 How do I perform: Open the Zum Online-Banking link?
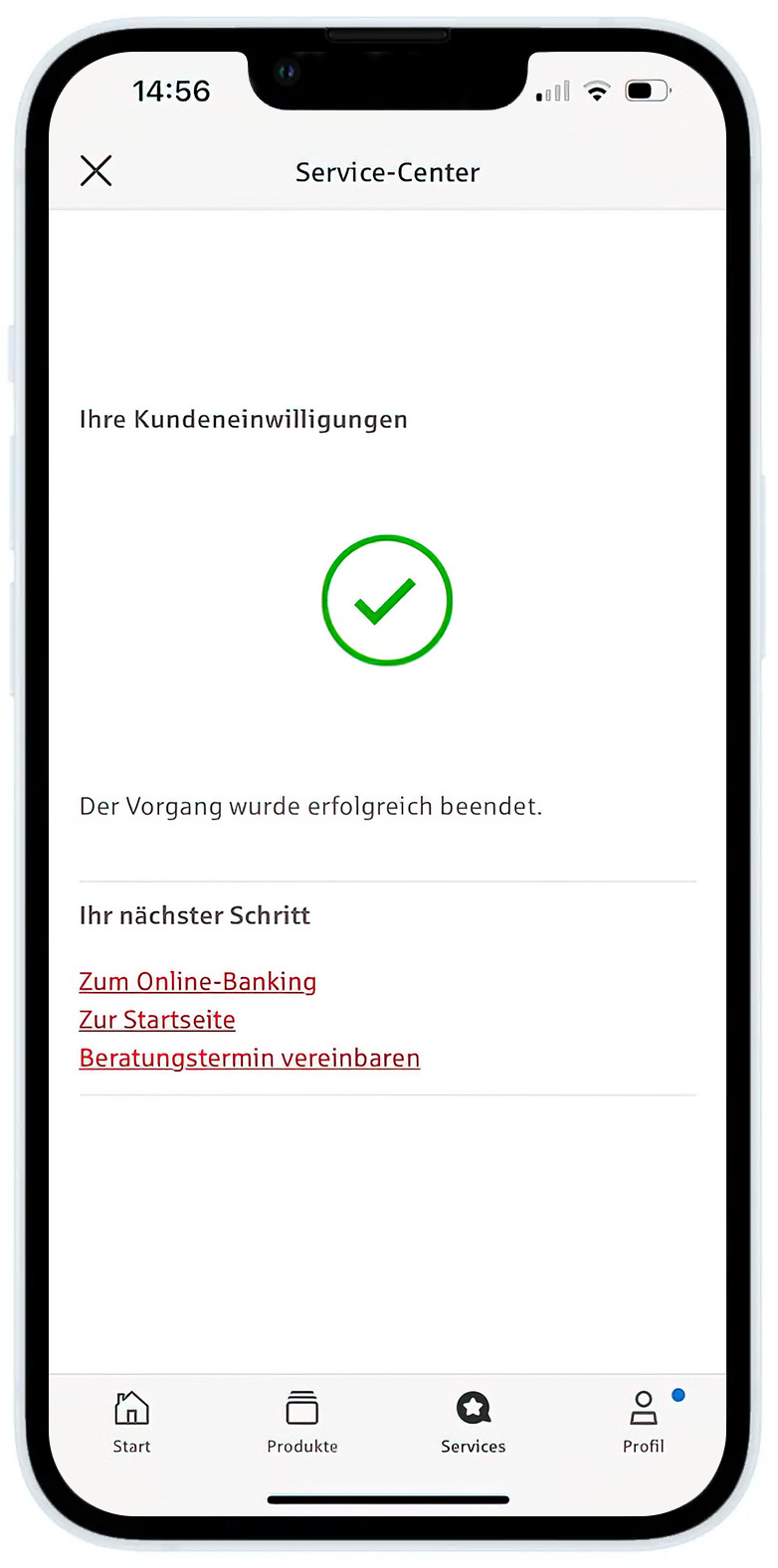tap(197, 982)
